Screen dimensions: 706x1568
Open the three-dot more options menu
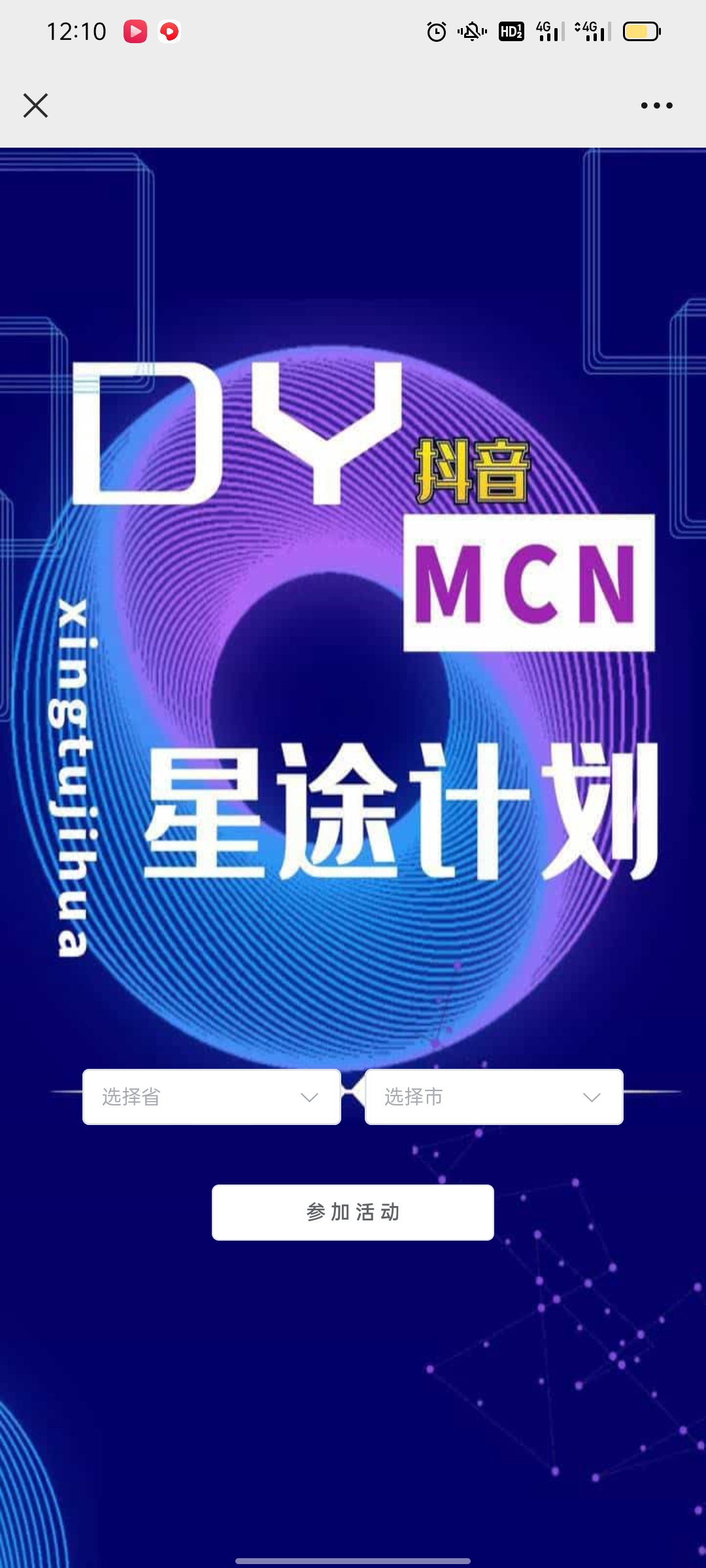[x=656, y=105]
